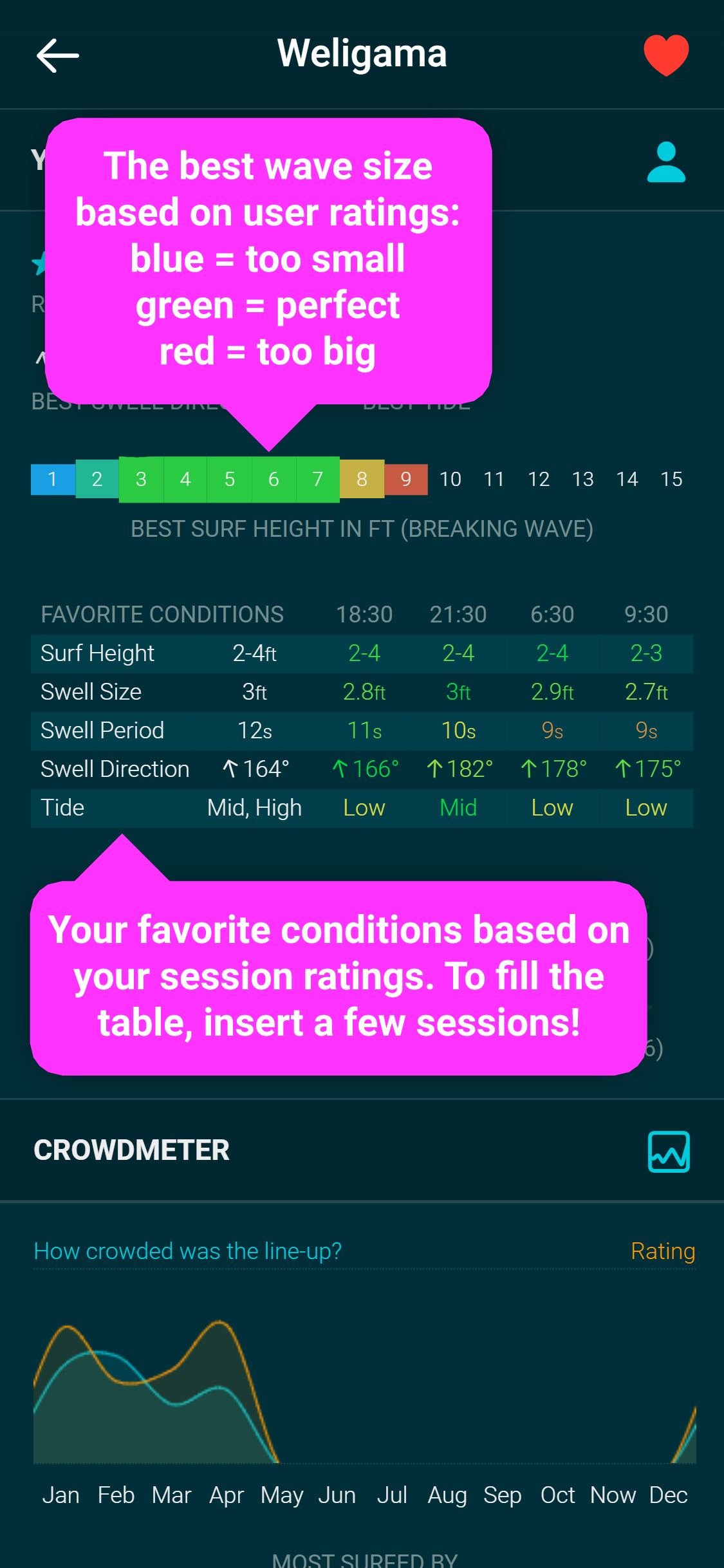Select the 9:30 forecast column header
The width and height of the screenshot is (724, 1568).
point(646,615)
